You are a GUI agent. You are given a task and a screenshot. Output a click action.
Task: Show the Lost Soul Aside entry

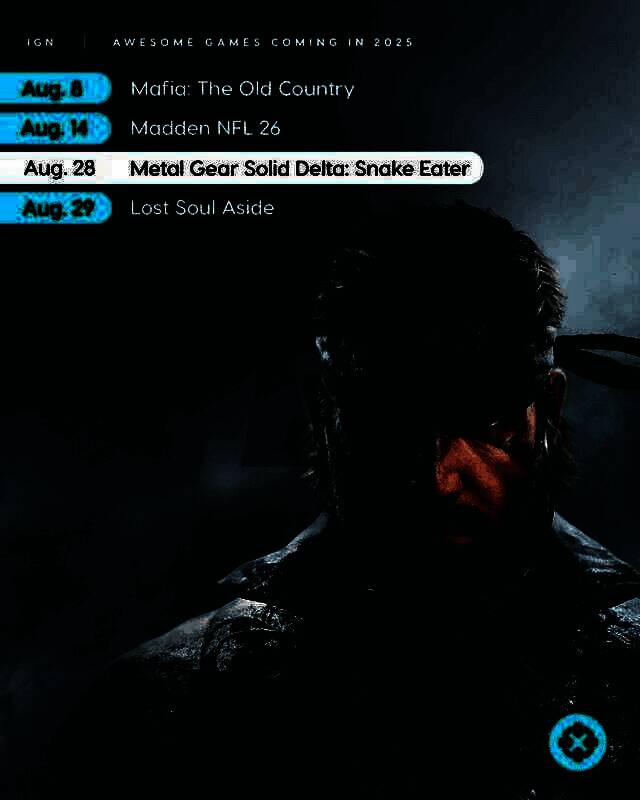(x=202, y=208)
